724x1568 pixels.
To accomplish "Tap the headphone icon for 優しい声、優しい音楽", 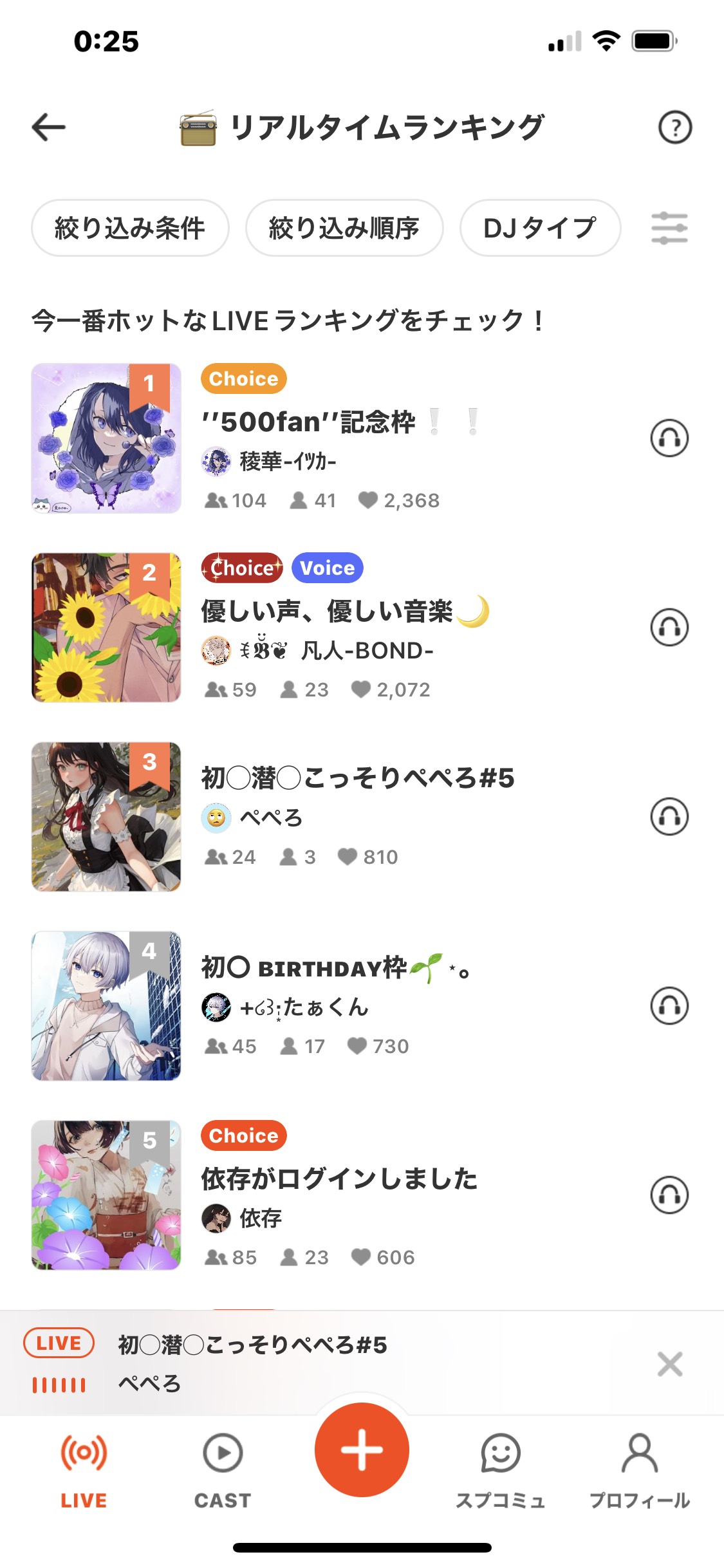I will (x=669, y=628).
